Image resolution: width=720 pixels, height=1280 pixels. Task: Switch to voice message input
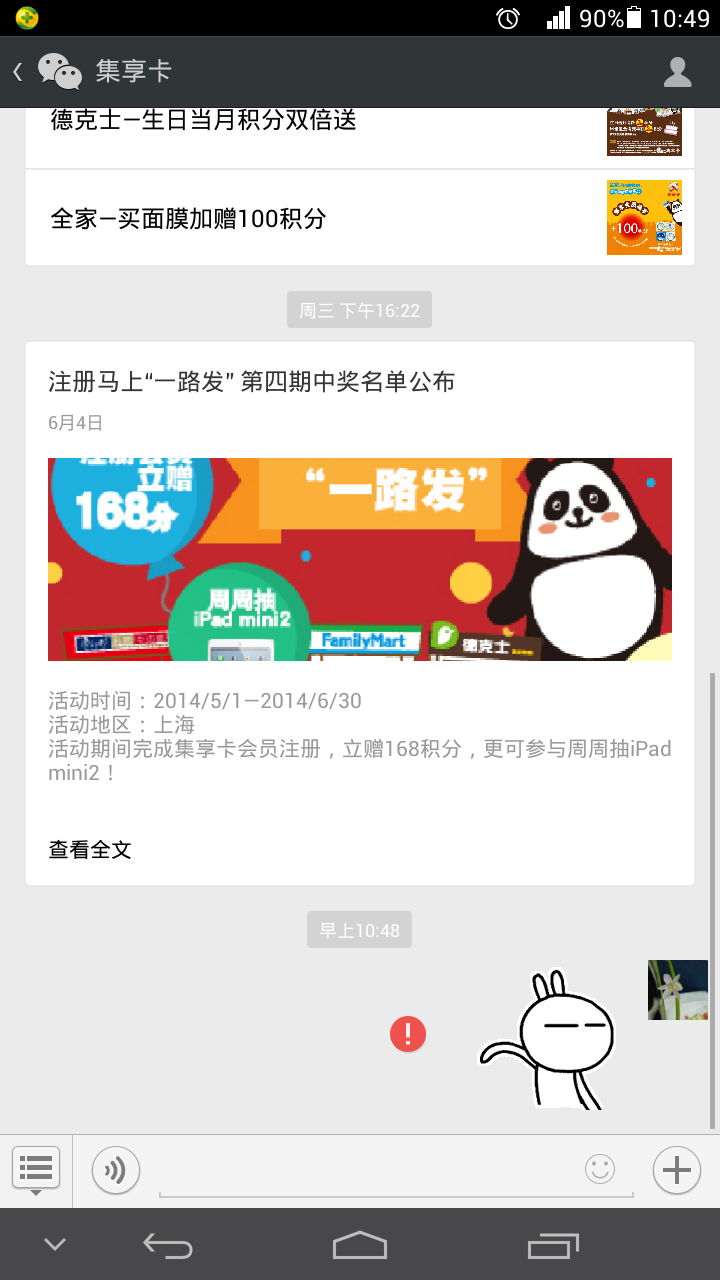(x=116, y=1169)
